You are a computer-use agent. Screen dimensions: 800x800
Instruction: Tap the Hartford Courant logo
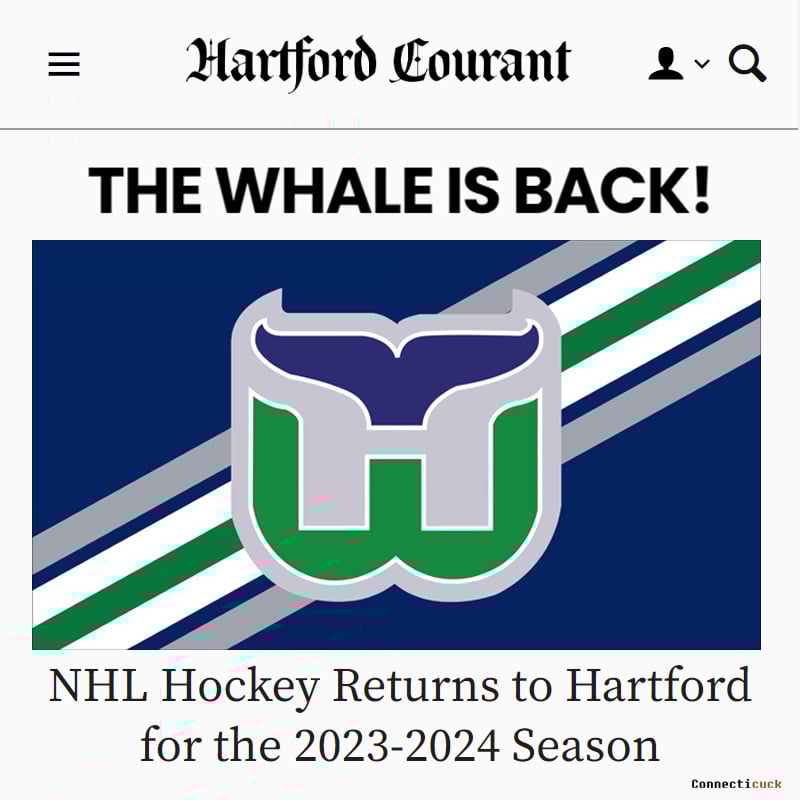tap(378, 62)
